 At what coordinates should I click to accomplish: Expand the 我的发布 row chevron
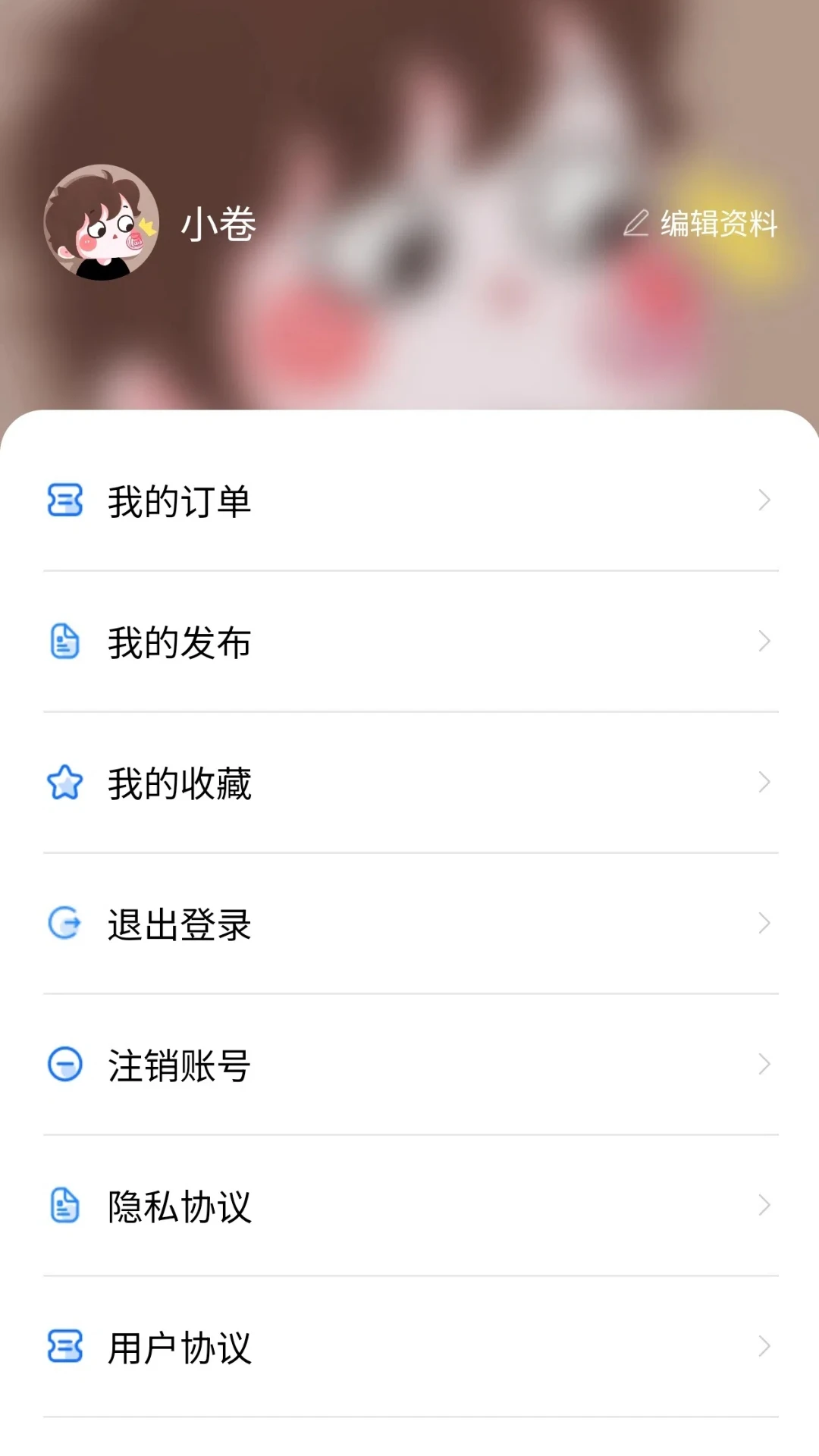pyautogui.click(x=764, y=642)
